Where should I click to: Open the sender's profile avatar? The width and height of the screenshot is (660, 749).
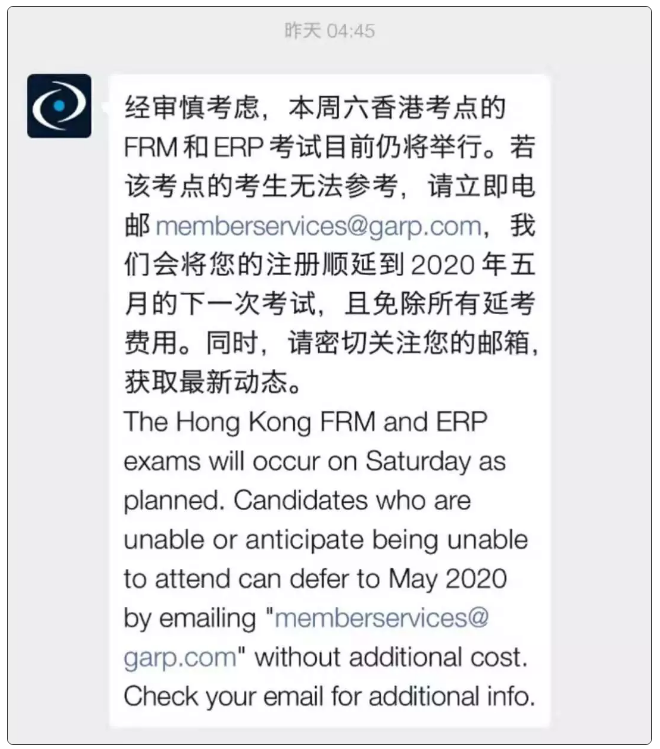coord(59,106)
